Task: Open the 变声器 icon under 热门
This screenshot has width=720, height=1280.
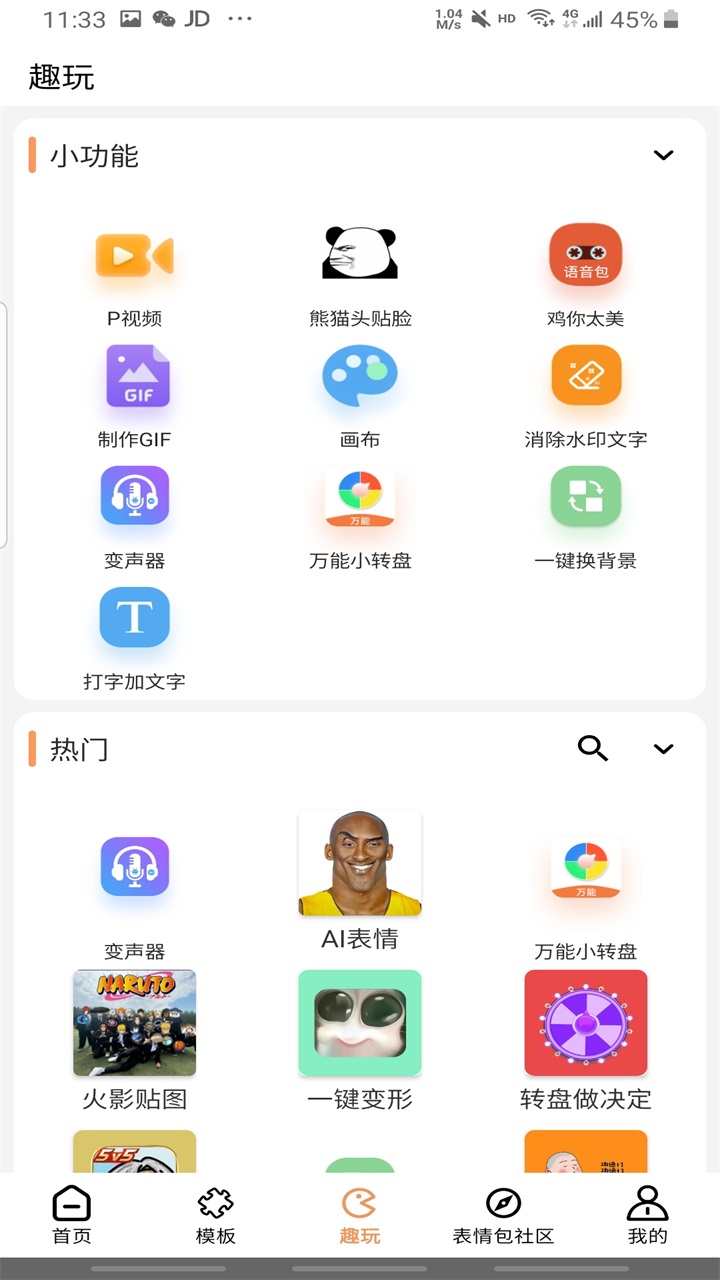Action: point(135,865)
